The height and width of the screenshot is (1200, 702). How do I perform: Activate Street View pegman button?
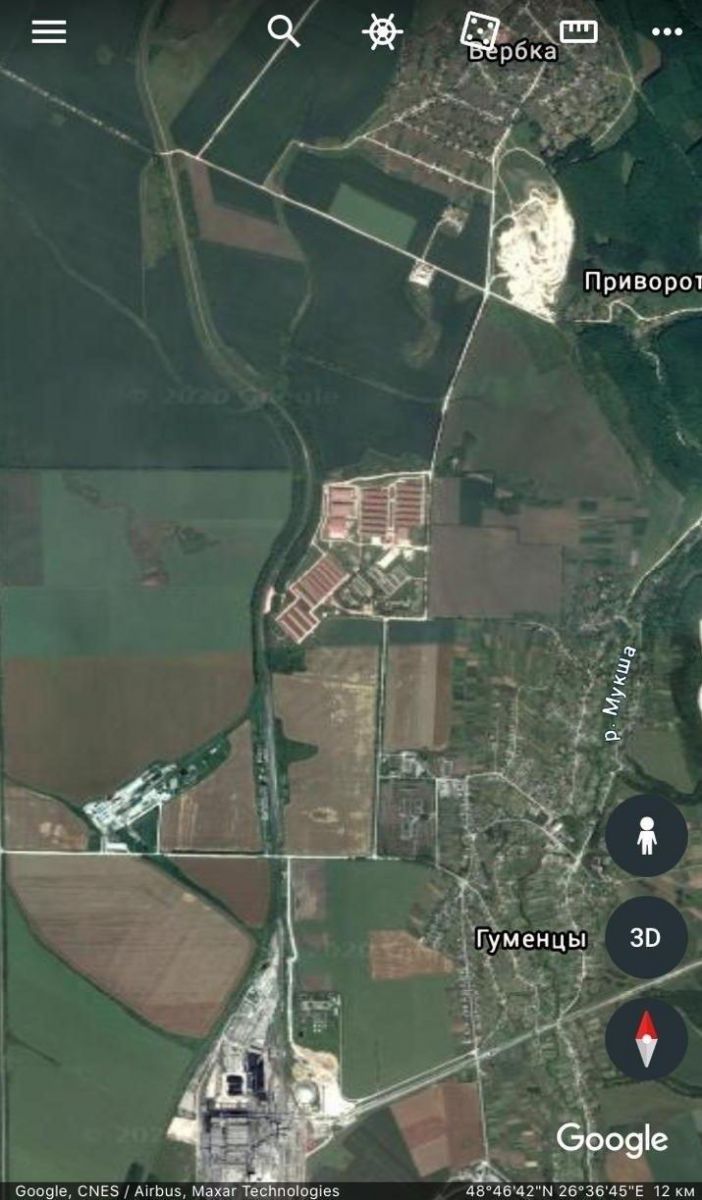click(x=646, y=836)
